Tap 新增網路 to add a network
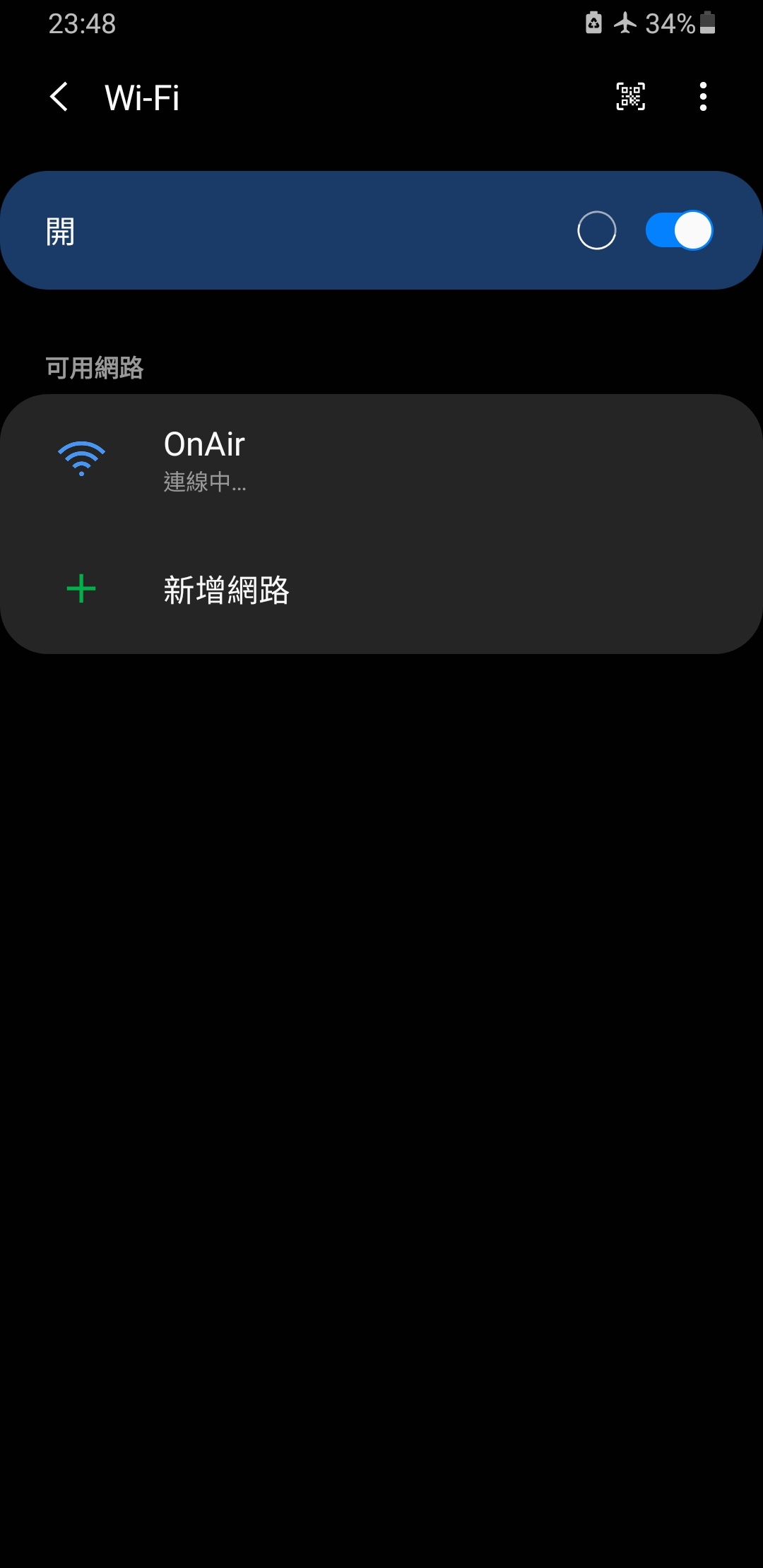The width and height of the screenshot is (763, 1568). 381,589
